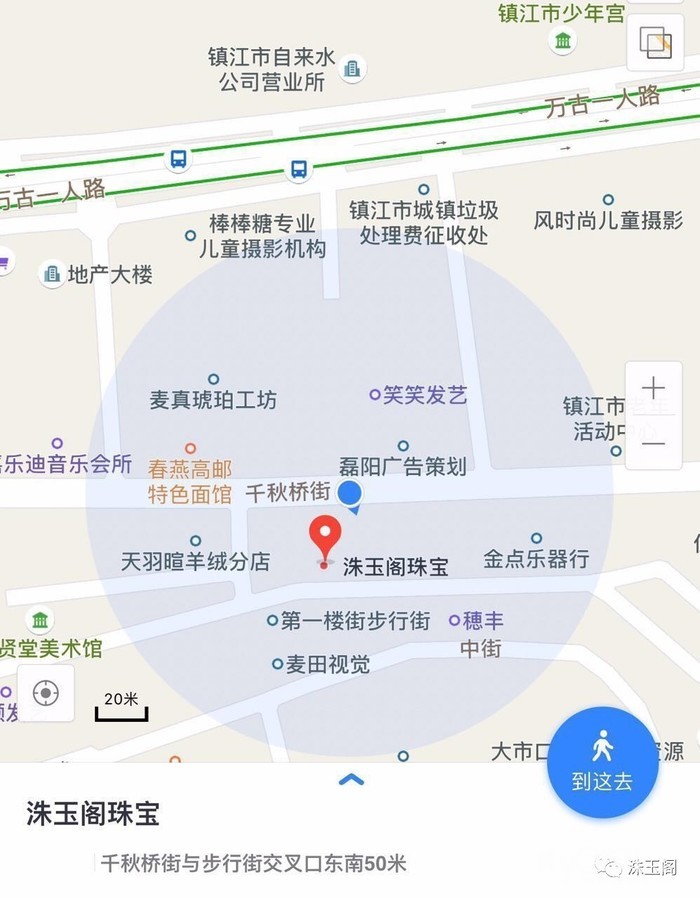Select 麦真琥珀工坊 on the map
This screenshot has width=700, height=898.
point(213,379)
